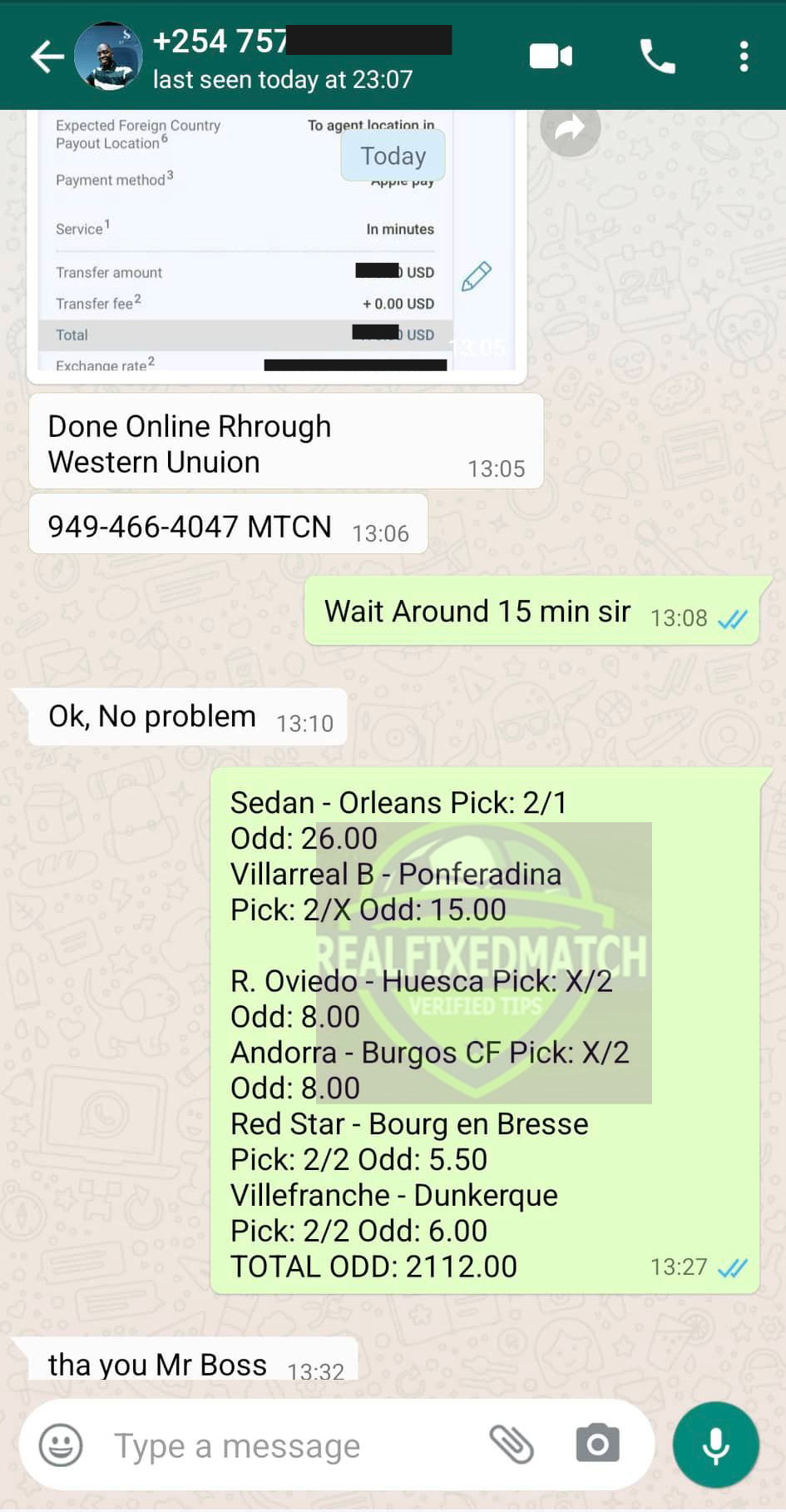Image resolution: width=786 pixels, height=1512 pixels.
Task: Attach a file with the paperclip
Action: point(511,1445)
